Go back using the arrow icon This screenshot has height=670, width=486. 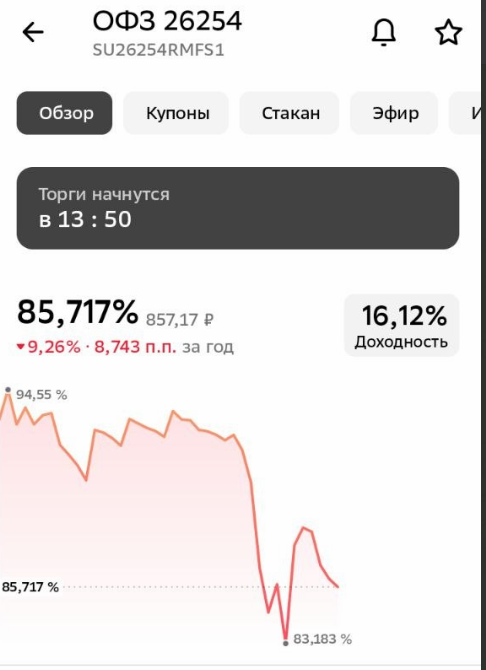[33, 32]
